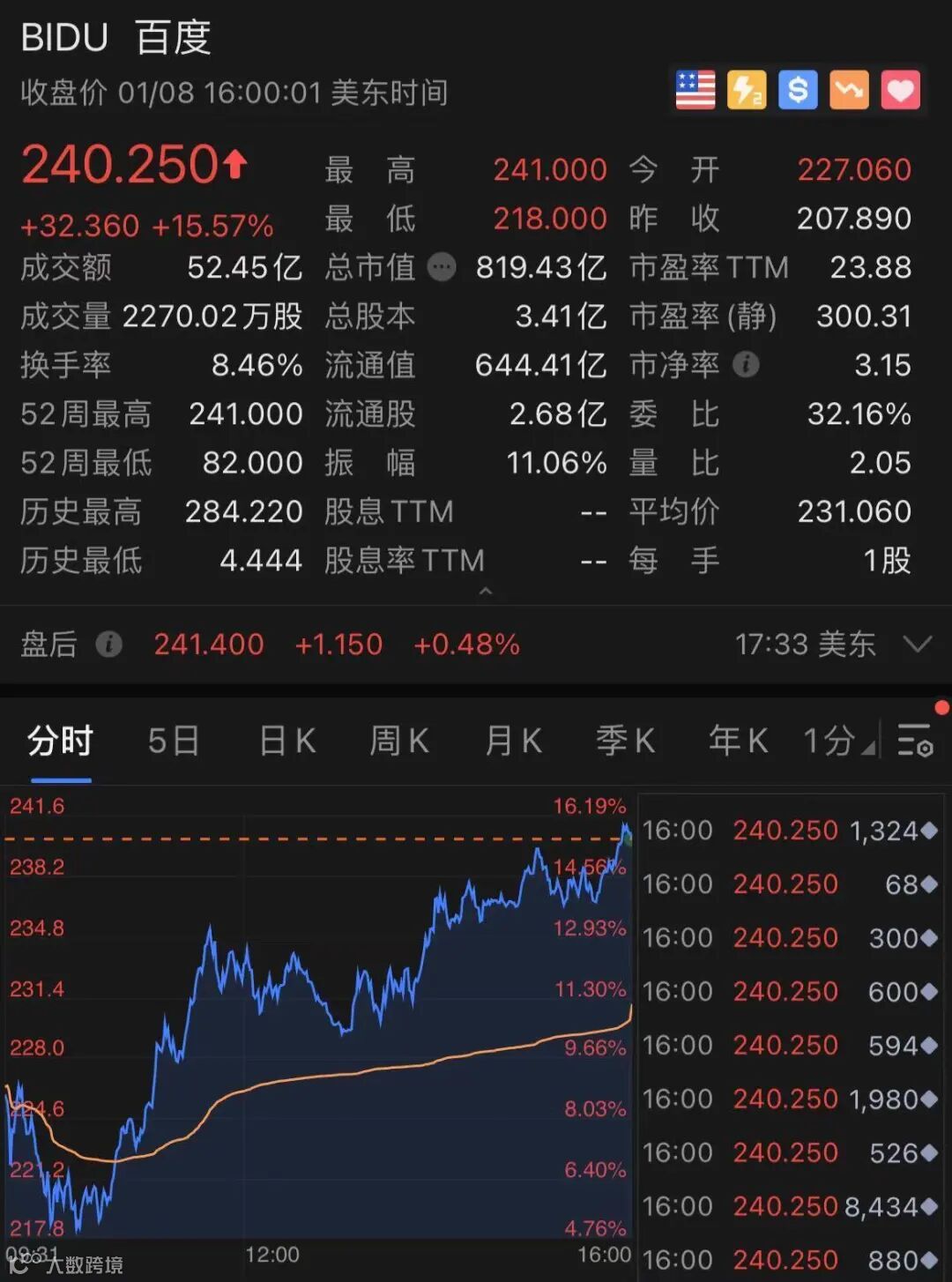Tap the orange trend-line icon

pos(849,90)
